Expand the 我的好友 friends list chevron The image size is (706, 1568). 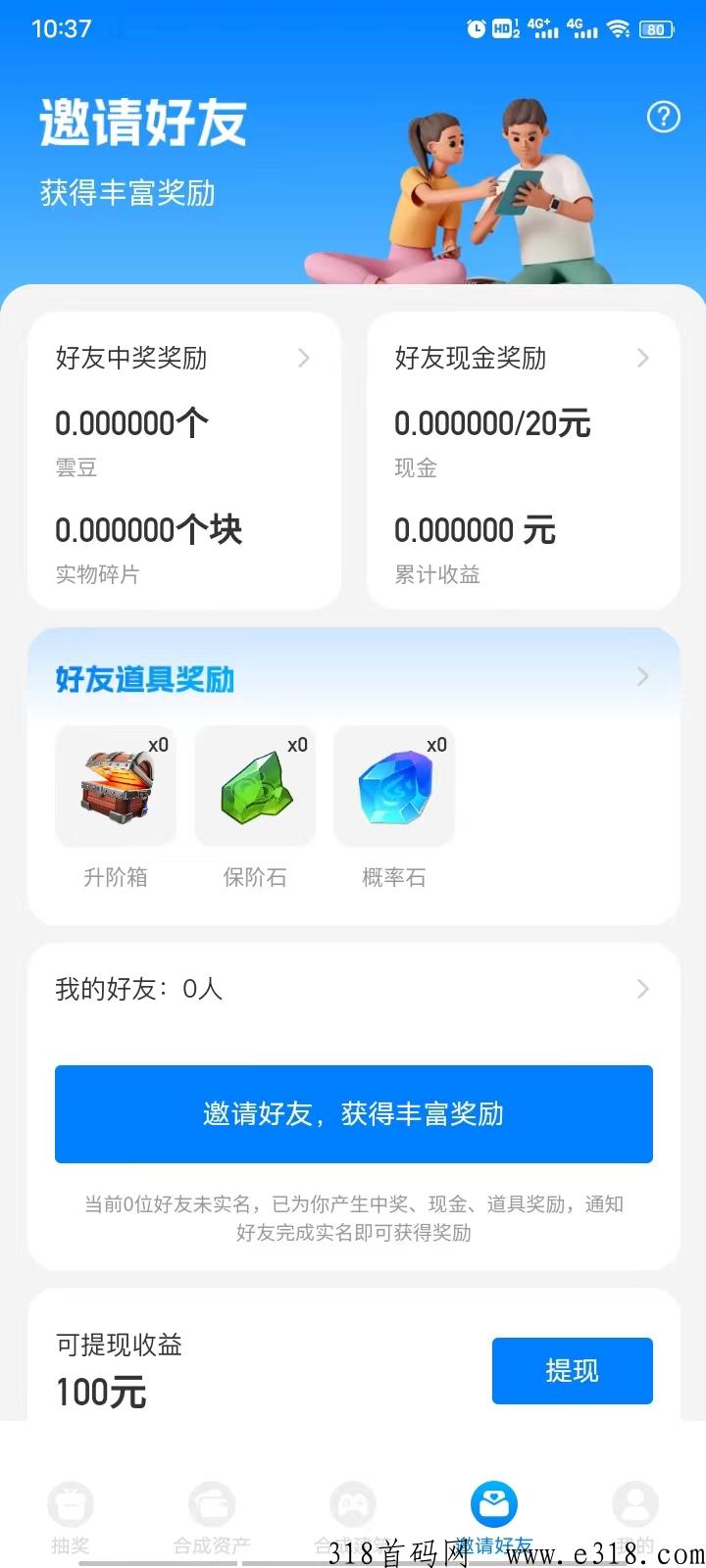tap(642, 989)
